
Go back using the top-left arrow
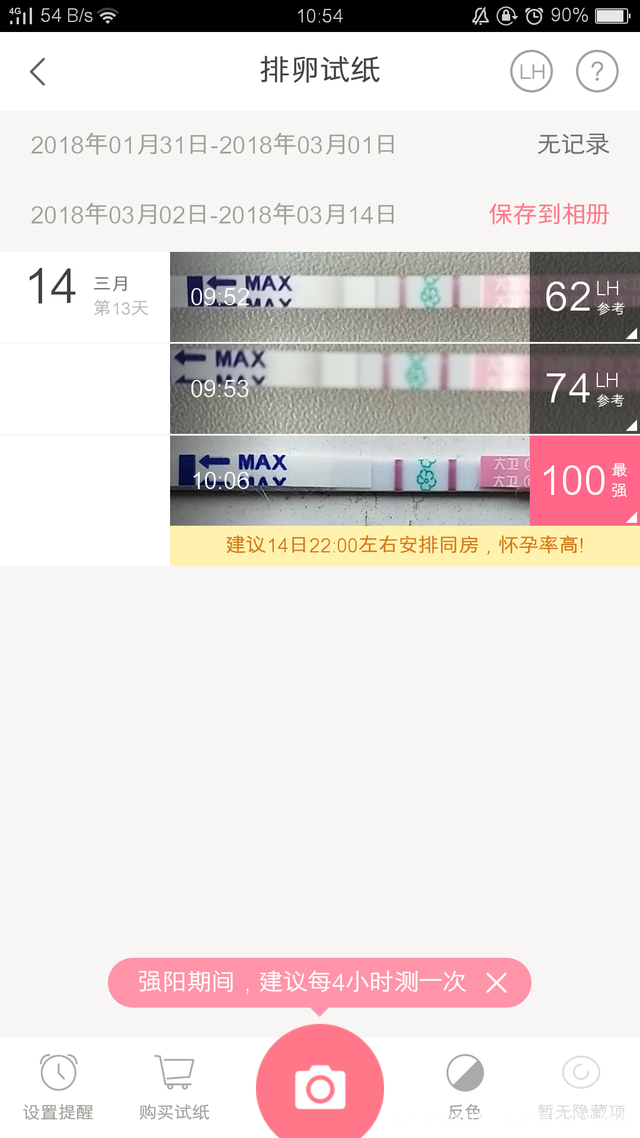tap(38, 72)
